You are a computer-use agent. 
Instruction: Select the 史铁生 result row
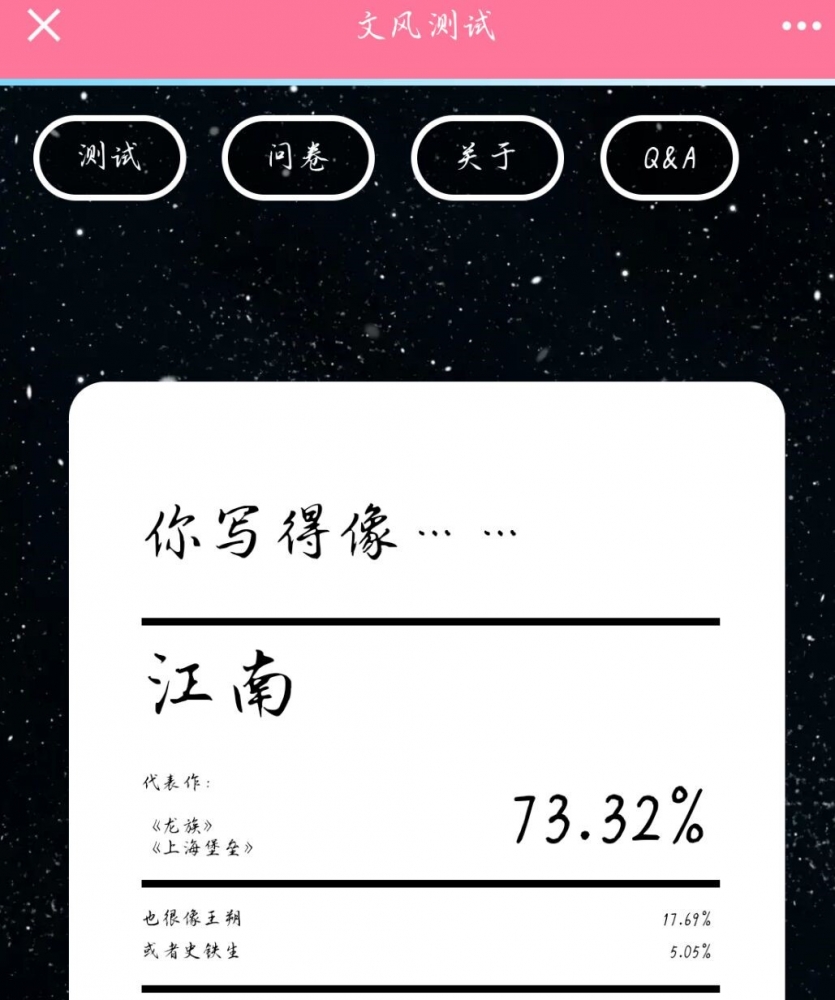point(192,953)
